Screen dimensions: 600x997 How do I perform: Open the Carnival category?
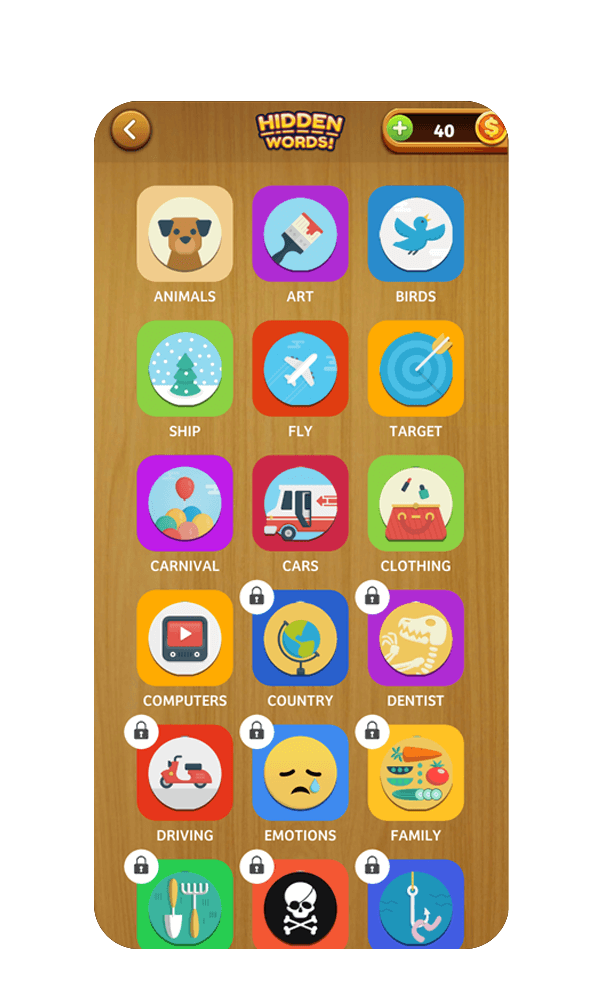point(185,503)
